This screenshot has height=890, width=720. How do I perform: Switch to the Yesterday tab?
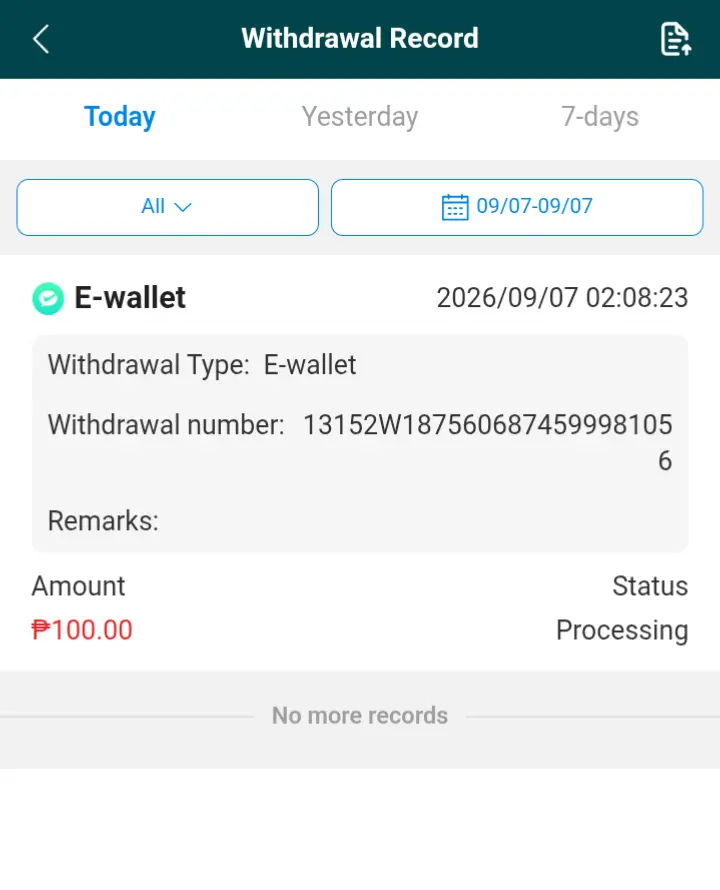360,117
